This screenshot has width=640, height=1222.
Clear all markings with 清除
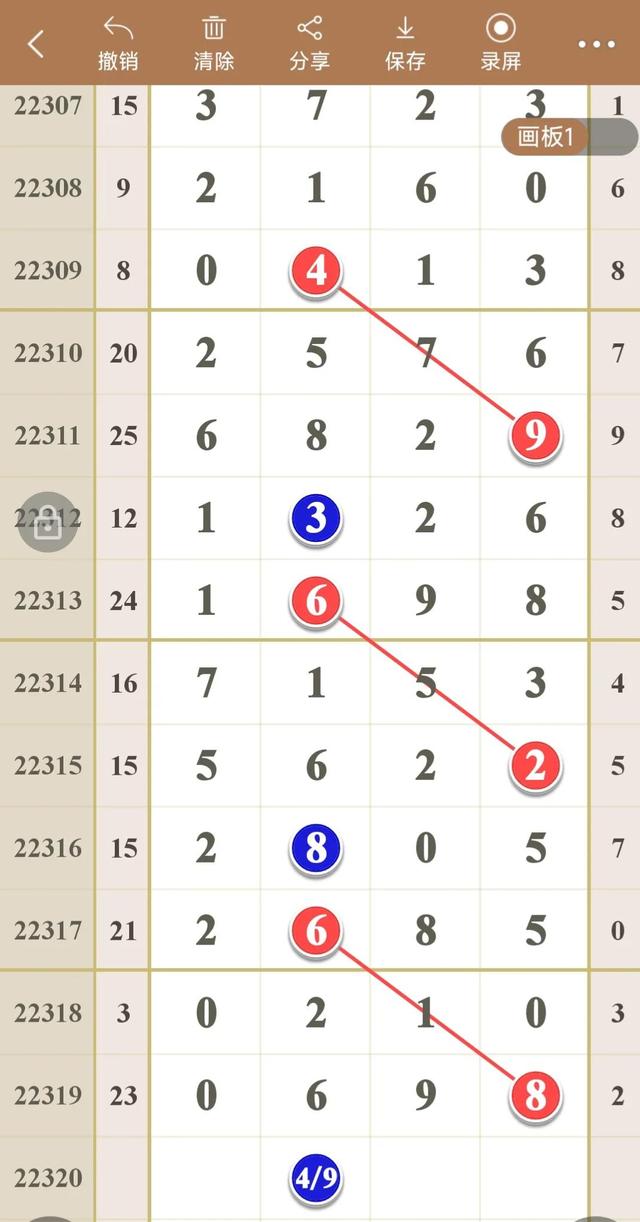pyautogui.click(x=214, y=43)
